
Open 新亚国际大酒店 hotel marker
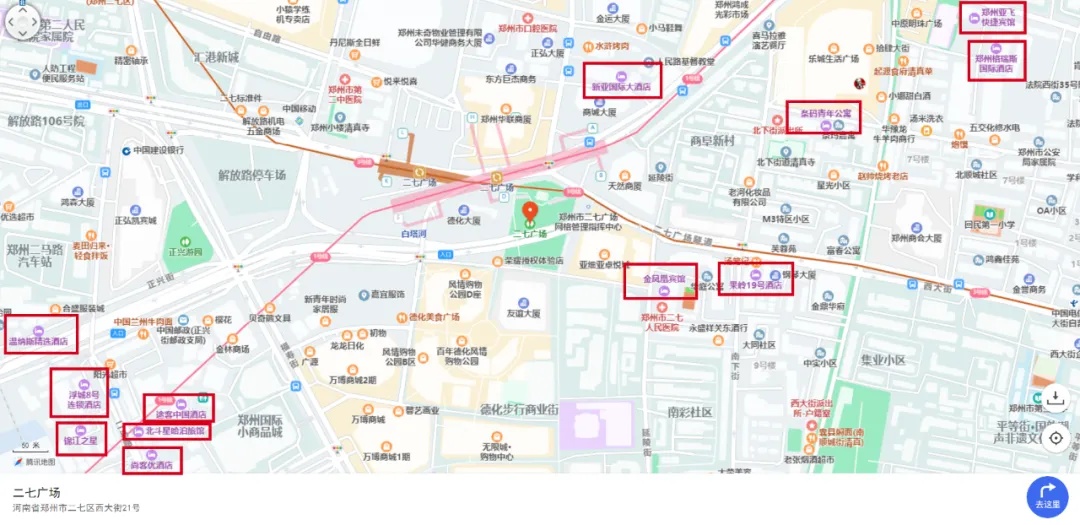[621, 80]
